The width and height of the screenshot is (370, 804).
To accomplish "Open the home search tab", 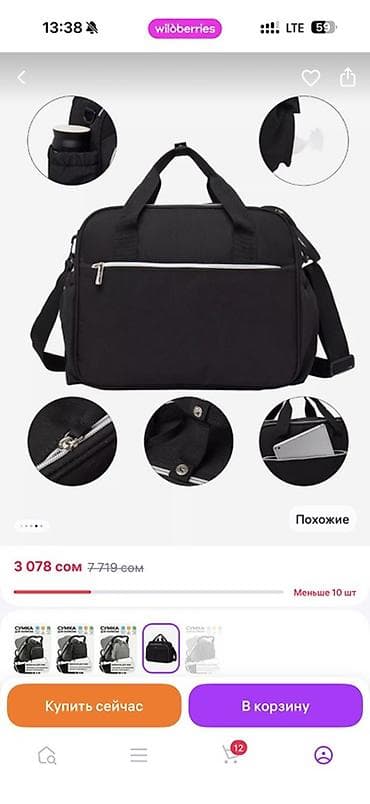I will pyautogui.click(x=47, y=755).
